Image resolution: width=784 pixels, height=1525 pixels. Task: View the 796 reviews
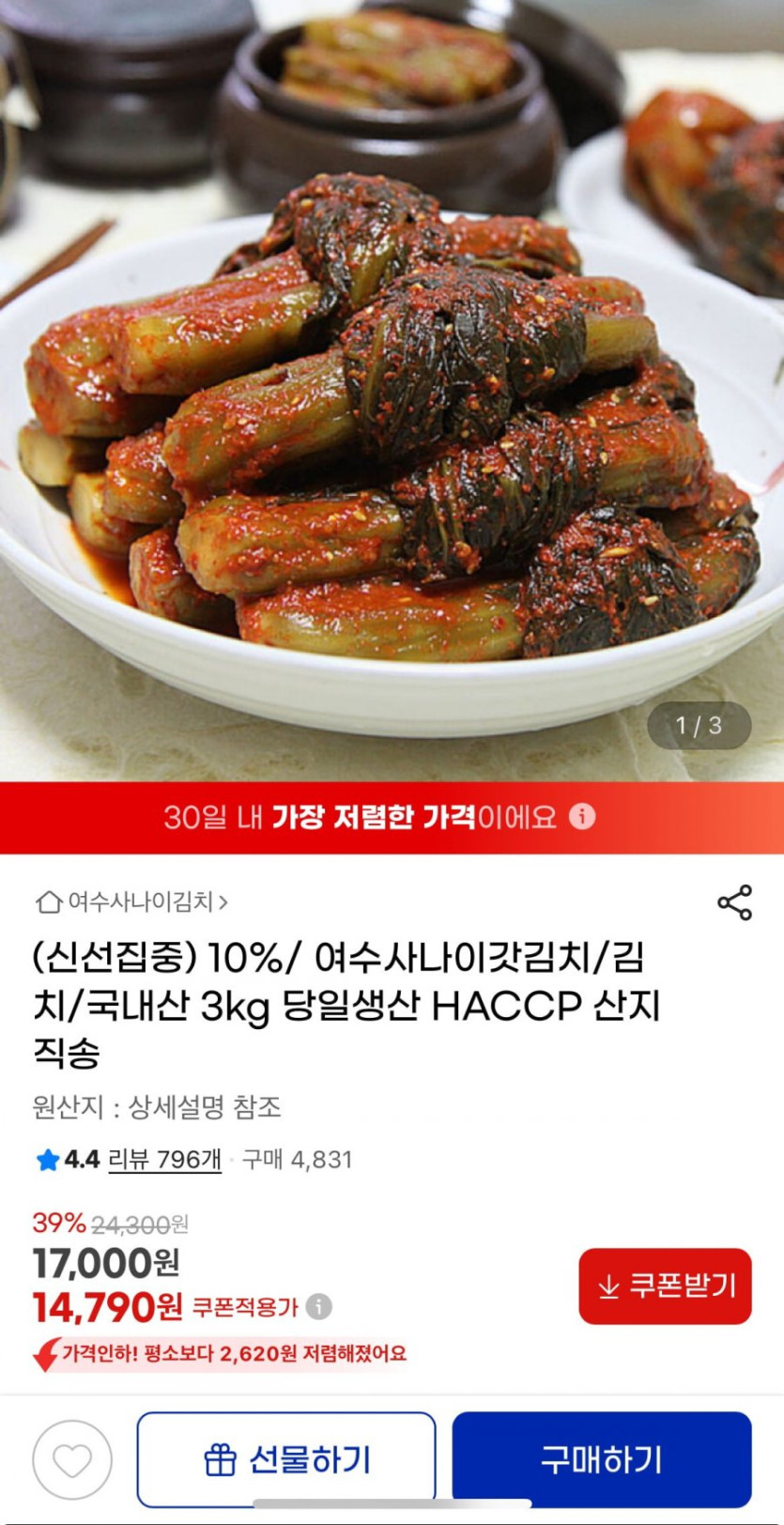165,1160
